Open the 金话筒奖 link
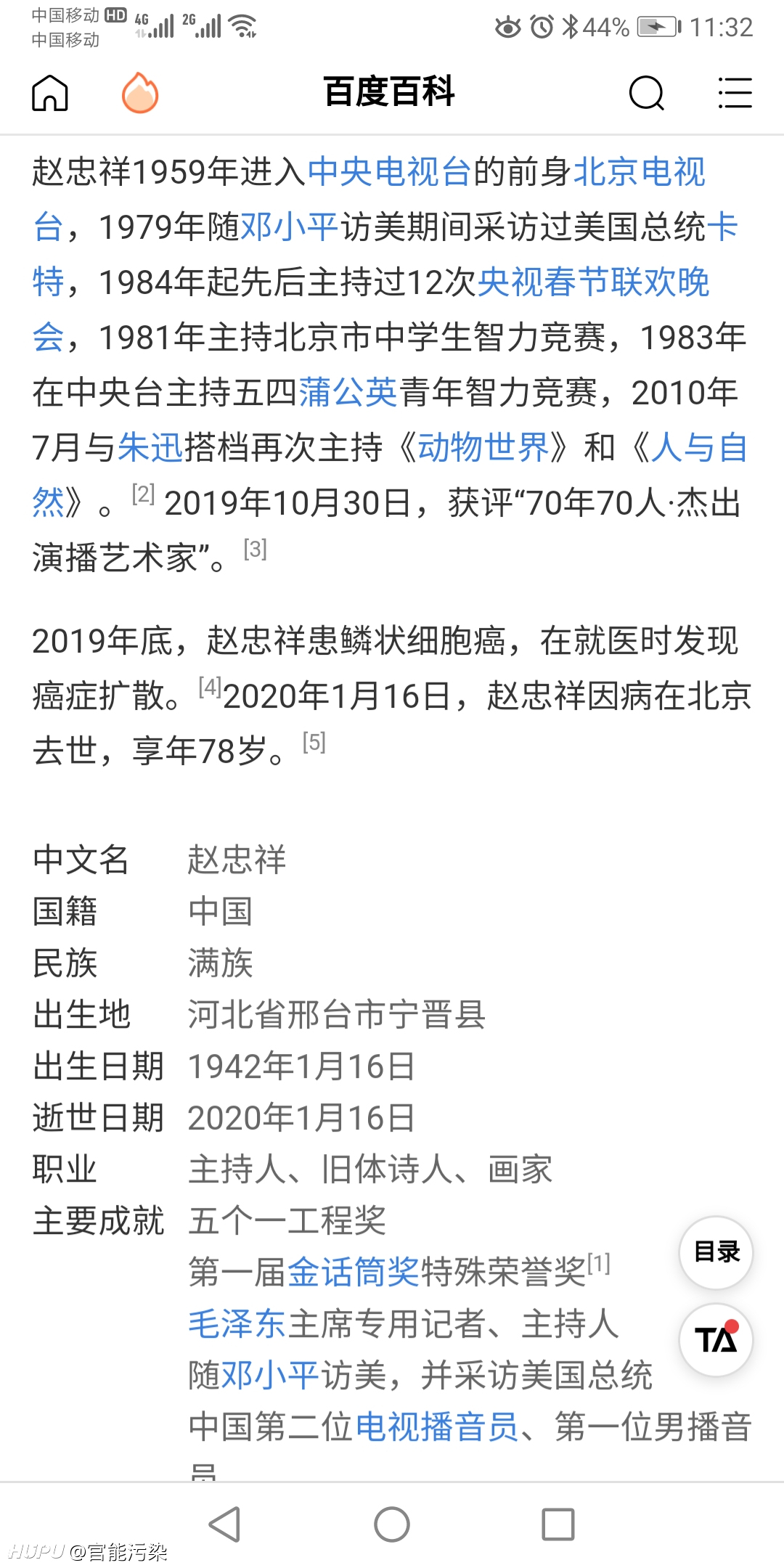784x1568 pixels. [354, 1272]
